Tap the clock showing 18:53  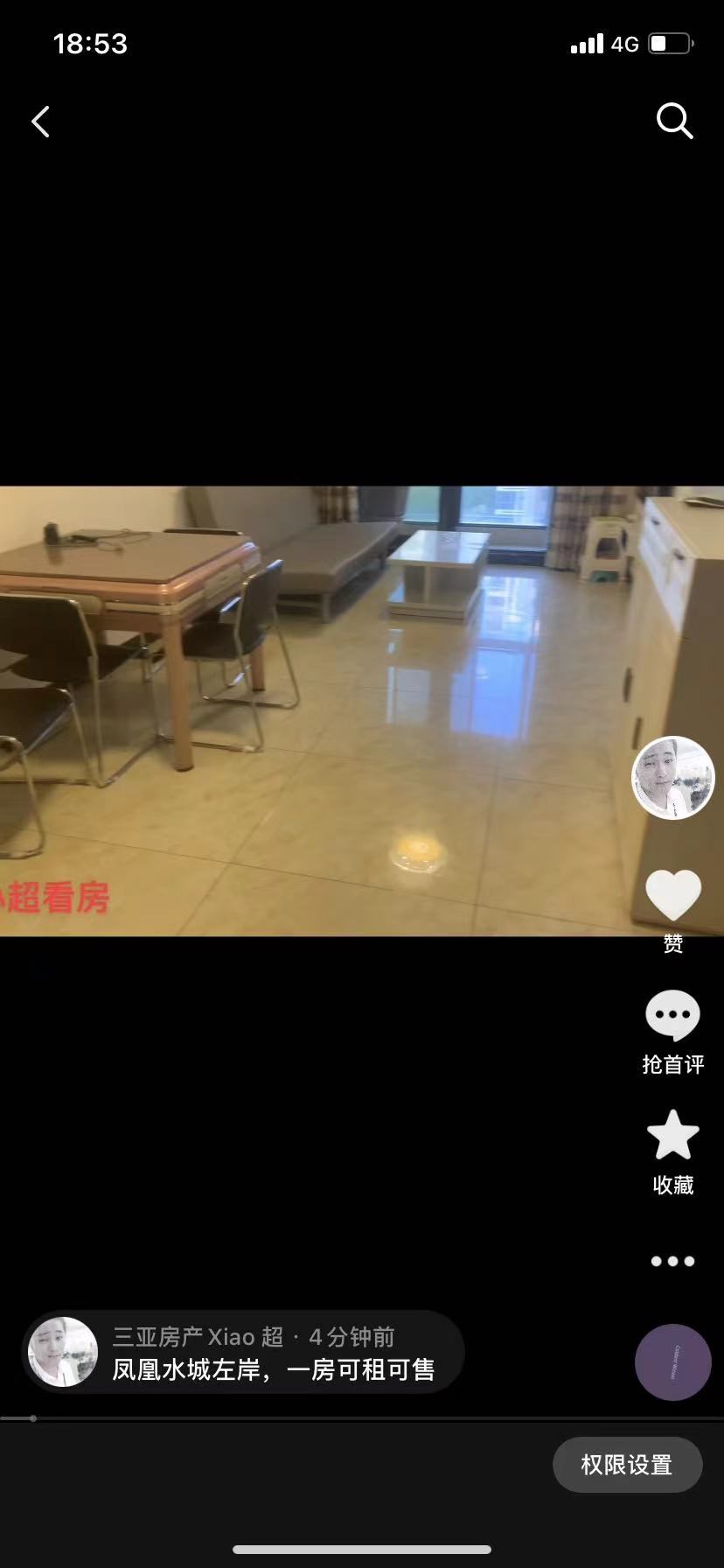[x=90, y=43]
